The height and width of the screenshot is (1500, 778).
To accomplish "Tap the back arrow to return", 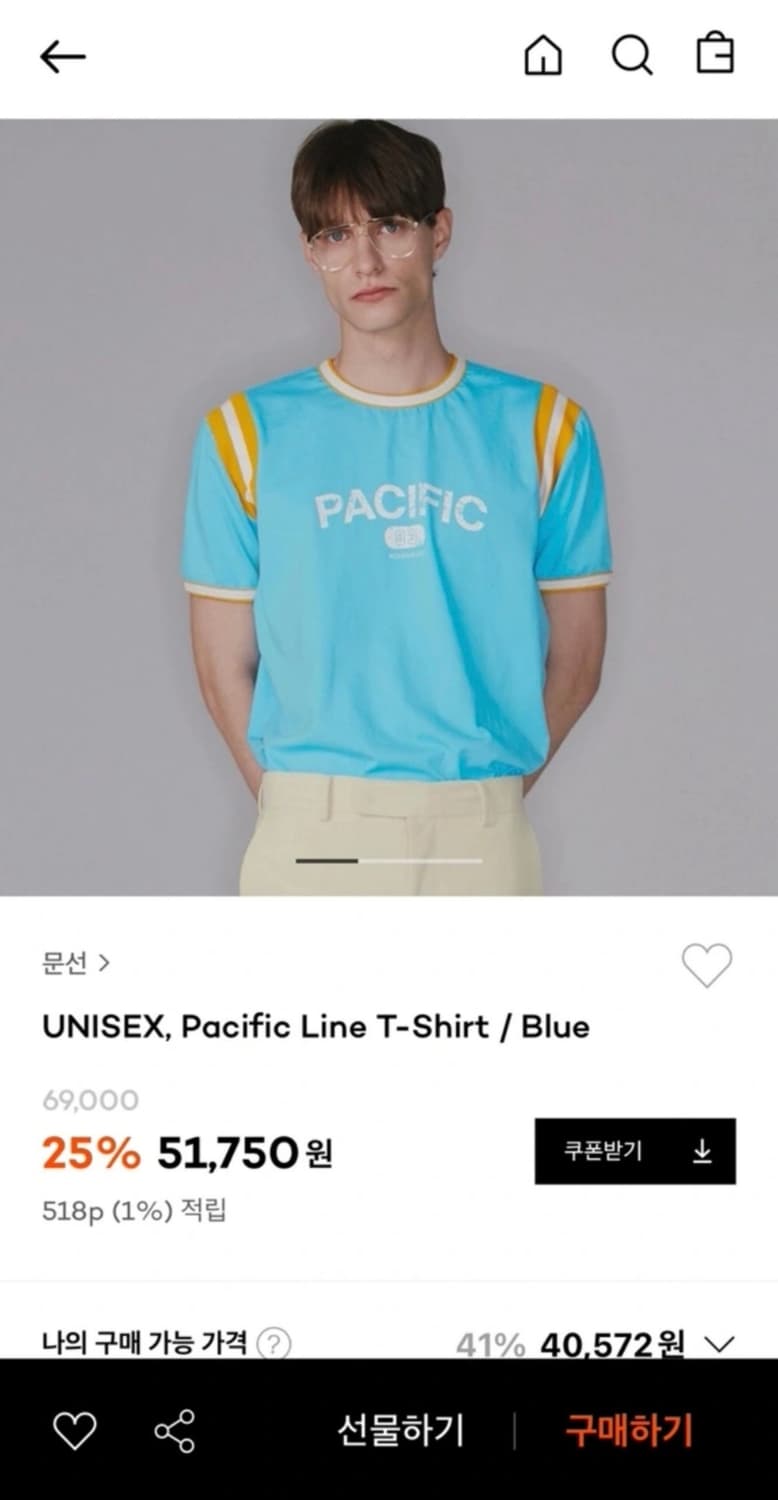I will [x=62, y=57].
